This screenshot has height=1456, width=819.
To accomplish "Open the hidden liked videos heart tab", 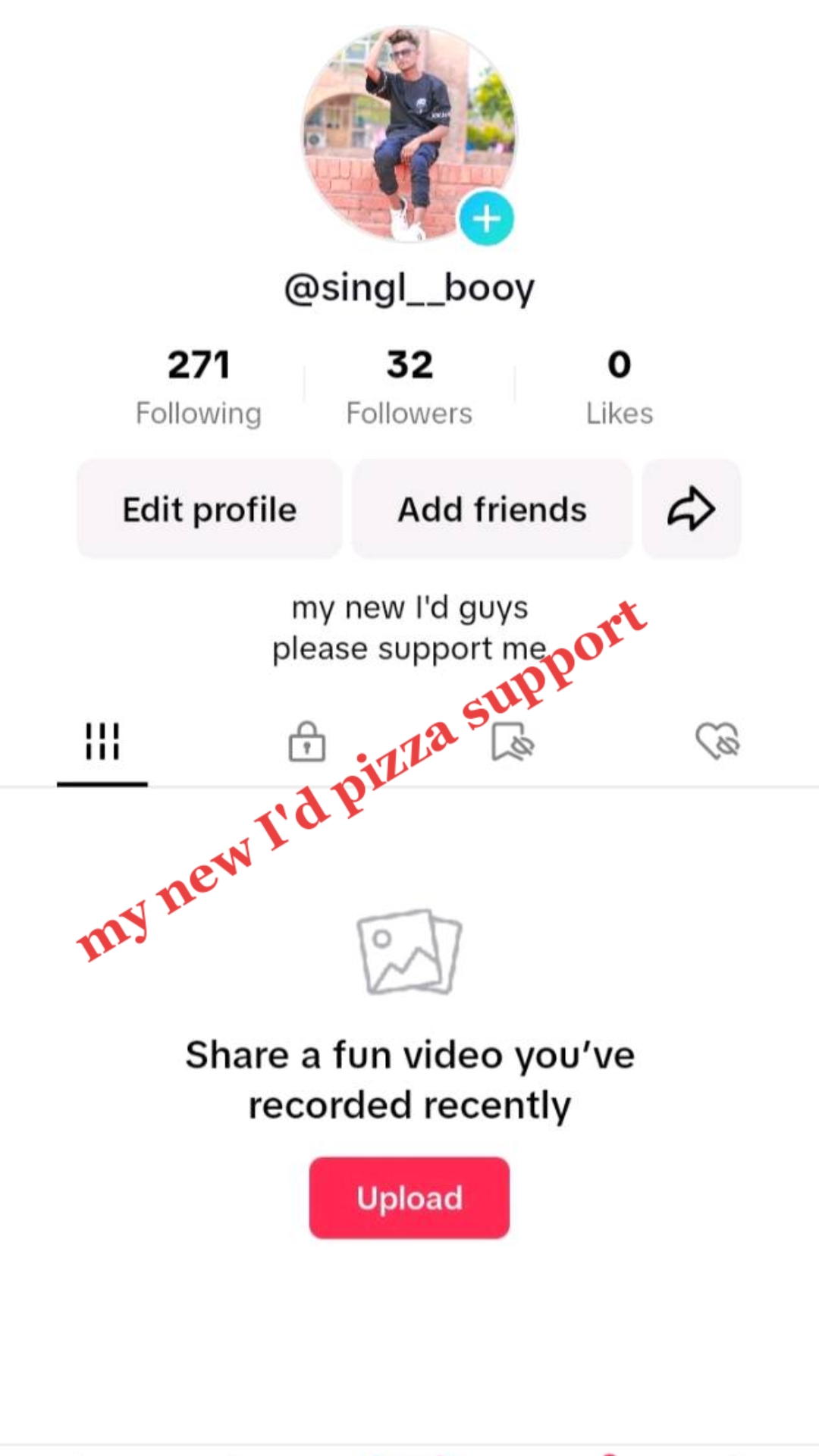I will tap(717, 741).
